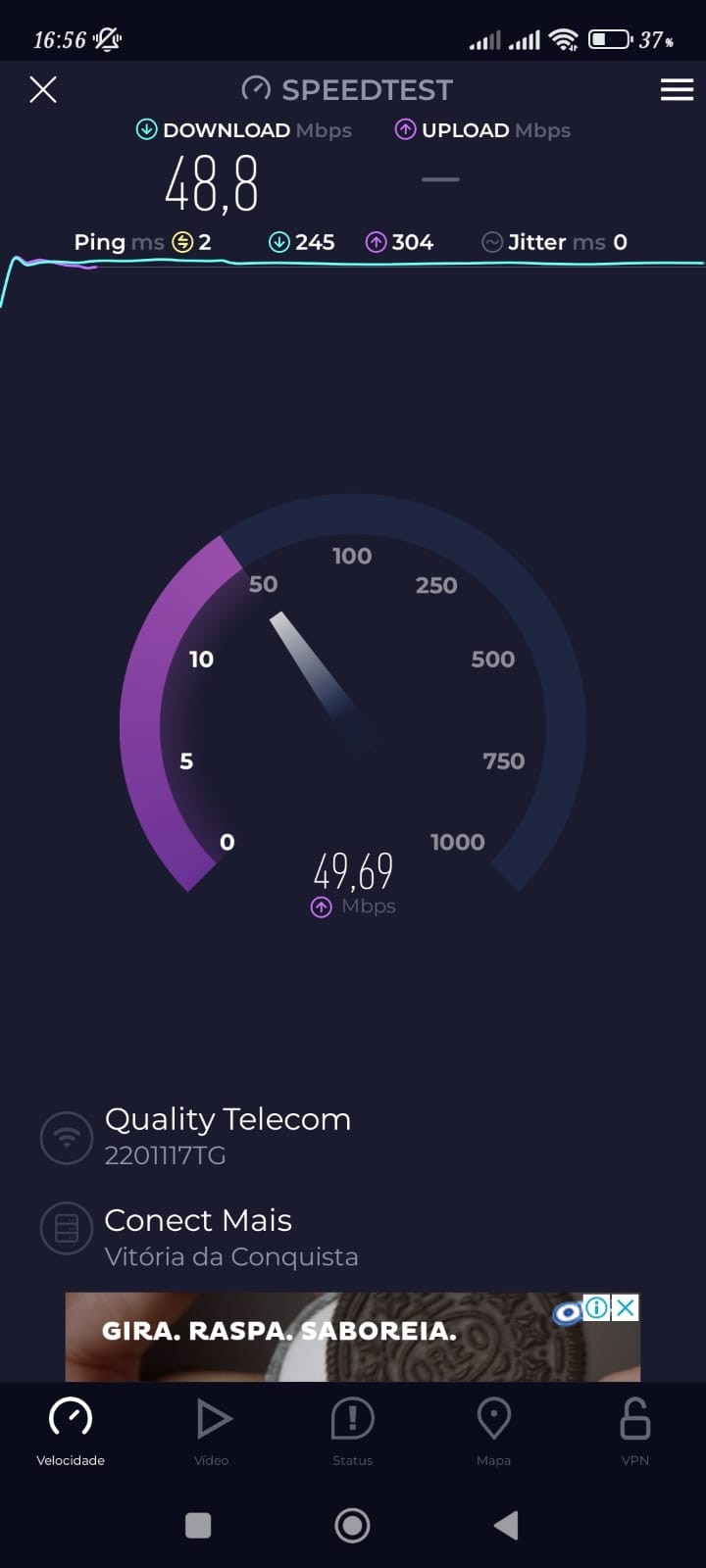Go to the system home screen

[x=352, y=1525]
